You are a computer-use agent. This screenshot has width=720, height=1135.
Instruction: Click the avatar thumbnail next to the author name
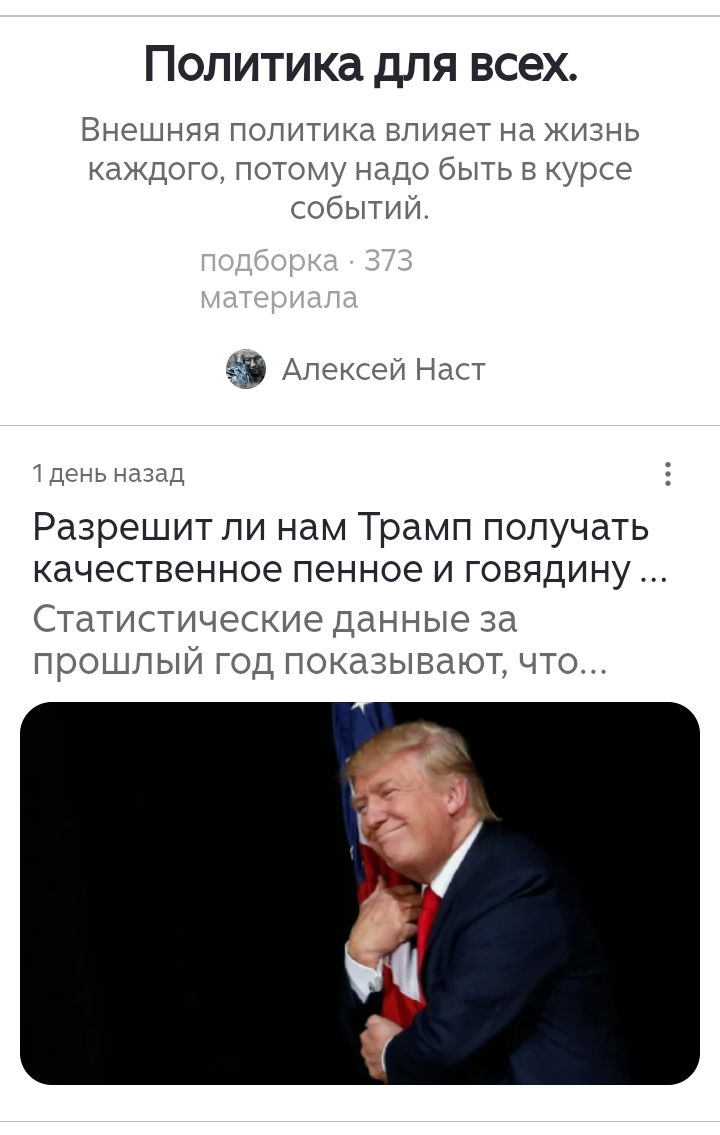click(245, 369)
